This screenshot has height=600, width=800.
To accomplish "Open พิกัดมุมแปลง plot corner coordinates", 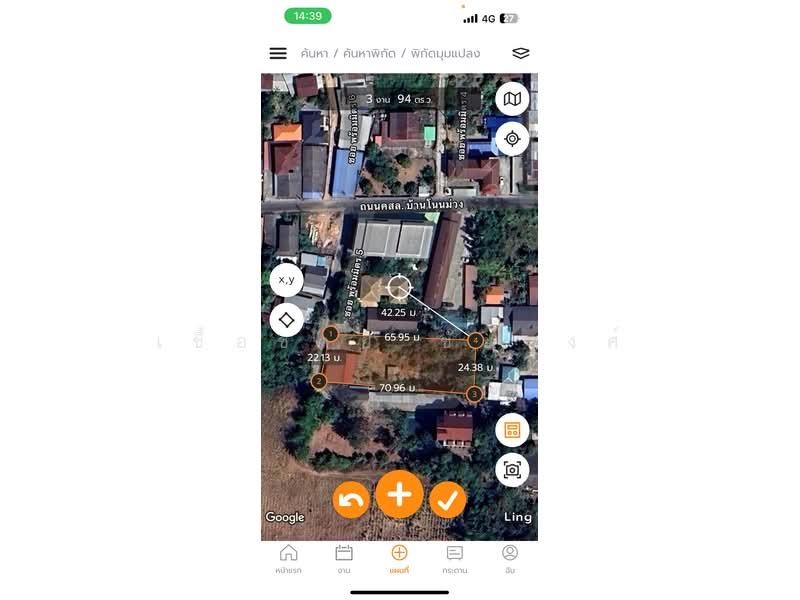I will point(451,53).
